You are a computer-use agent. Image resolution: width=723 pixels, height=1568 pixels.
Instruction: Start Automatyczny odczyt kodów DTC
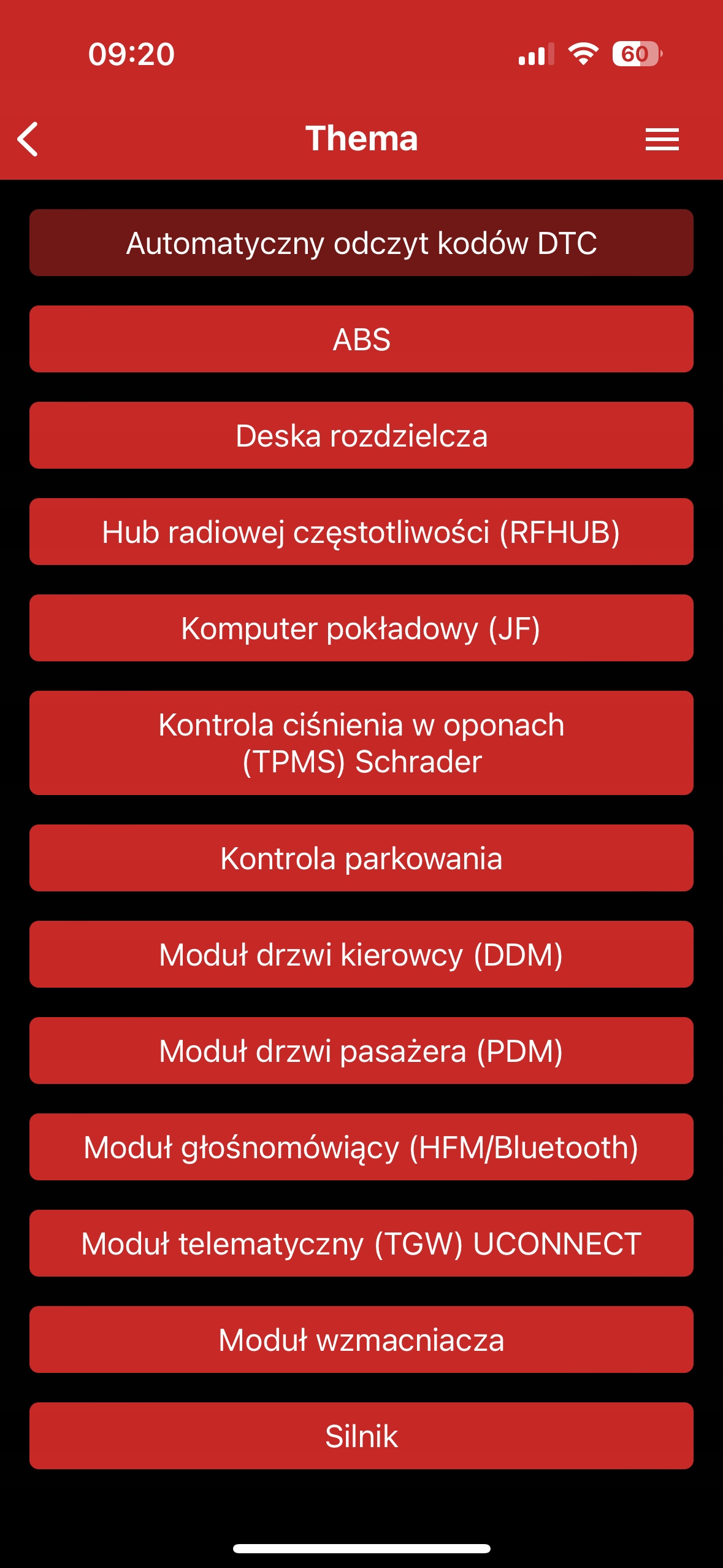[361, 243]
